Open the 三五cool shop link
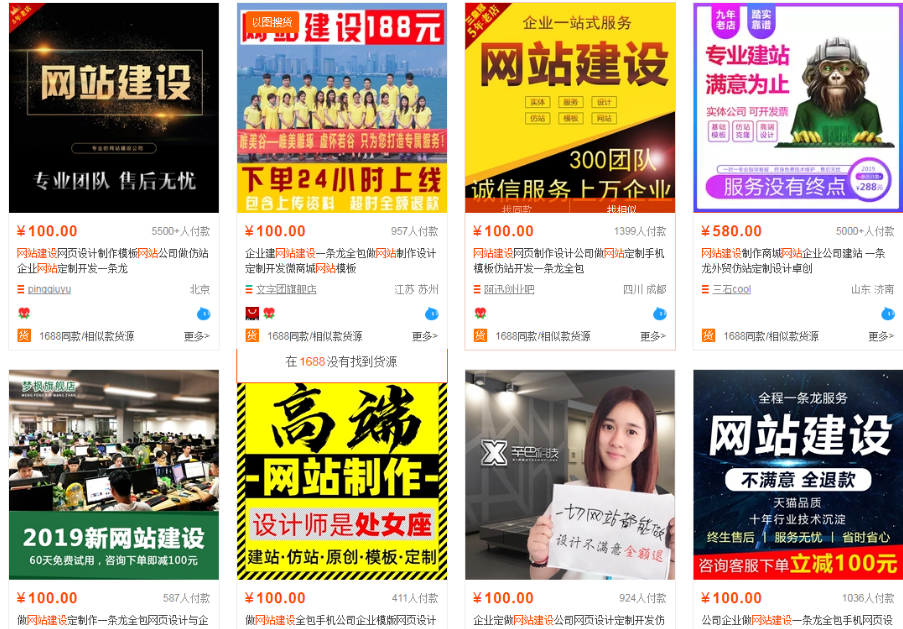This screenshot has height=629, width=903. pos(731,289)
